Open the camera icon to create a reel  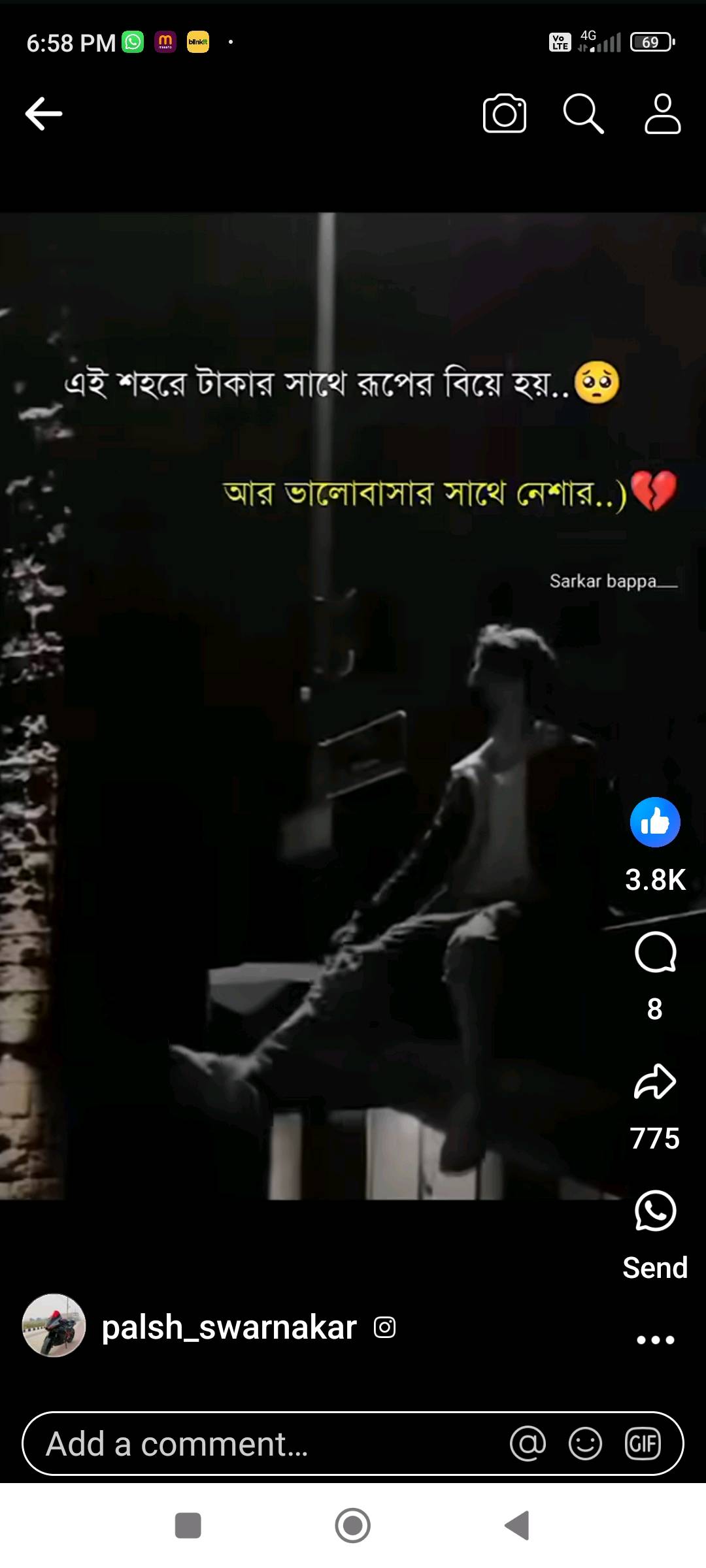point(504,114)
